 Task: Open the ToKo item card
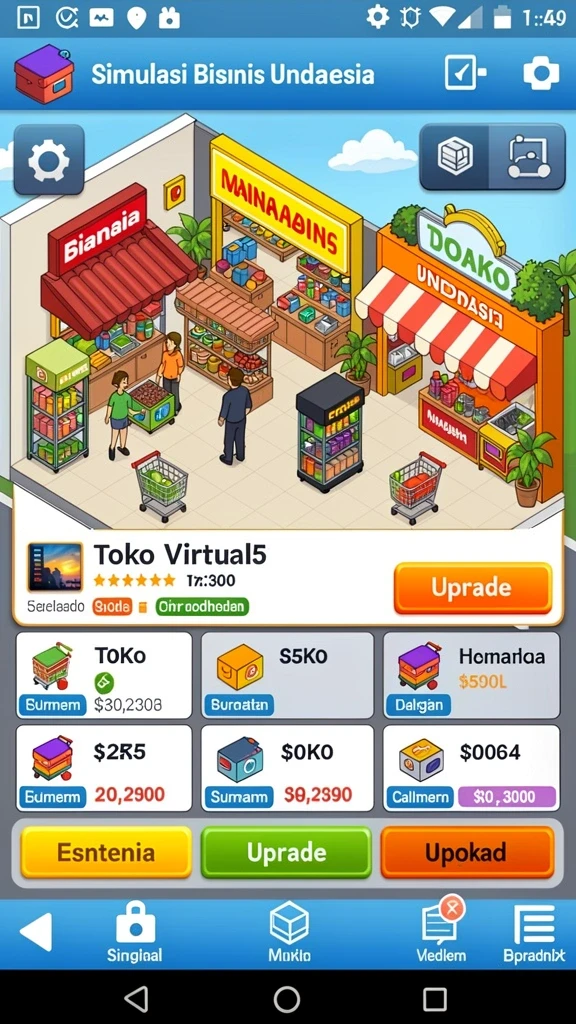[104, 675]
